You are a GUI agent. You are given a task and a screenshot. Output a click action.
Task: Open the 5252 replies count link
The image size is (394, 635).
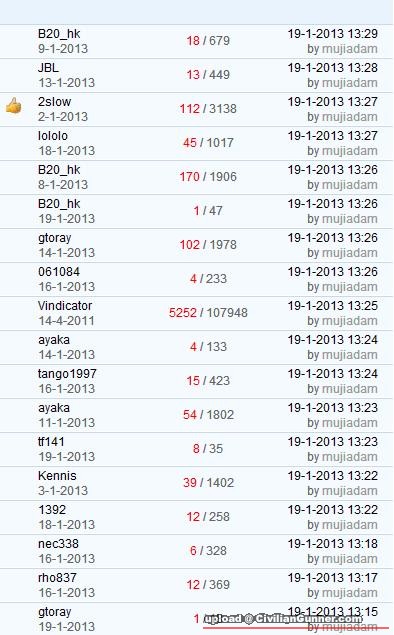coord(183,313)
